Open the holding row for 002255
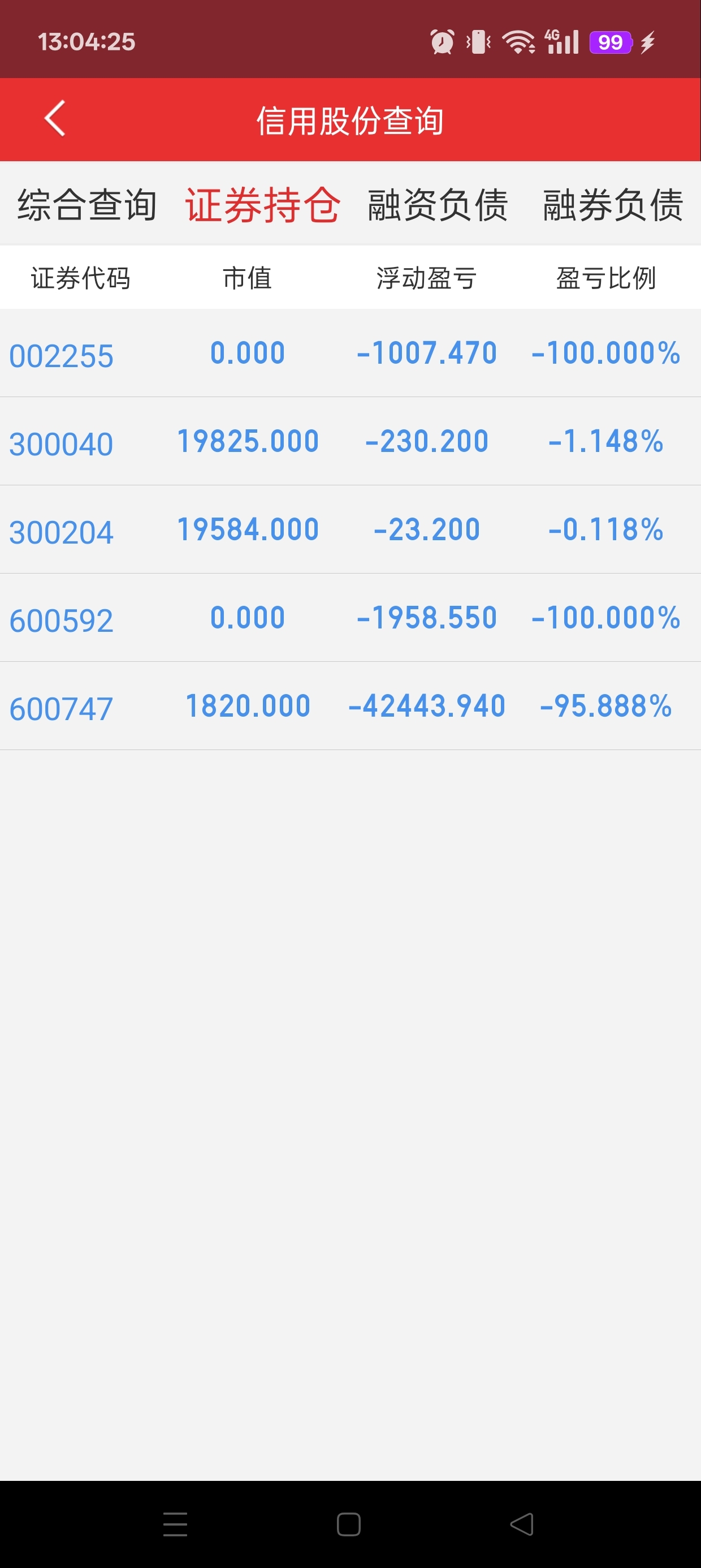 point(350,354)
